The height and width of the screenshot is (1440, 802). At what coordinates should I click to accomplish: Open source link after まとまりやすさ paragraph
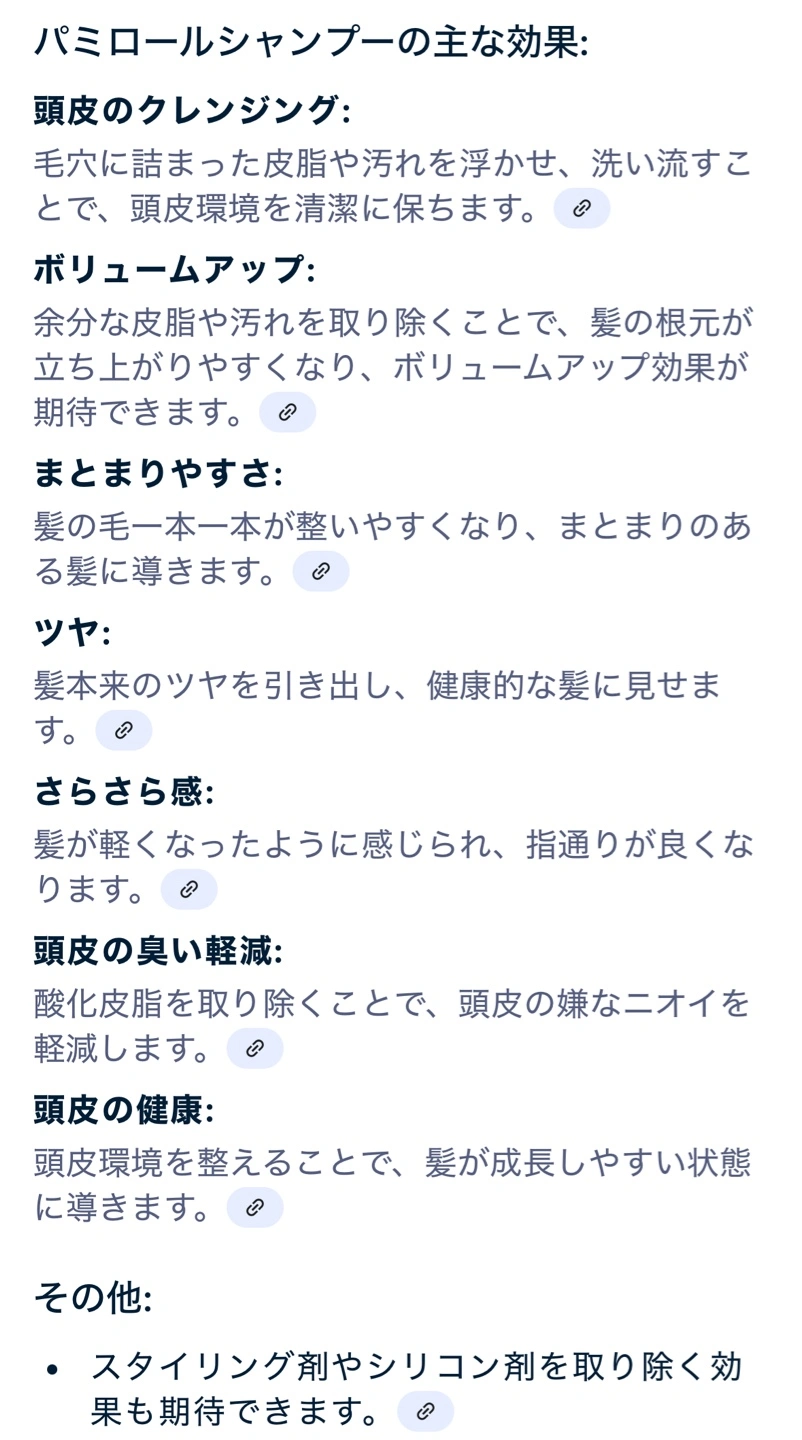pos(321,571)
